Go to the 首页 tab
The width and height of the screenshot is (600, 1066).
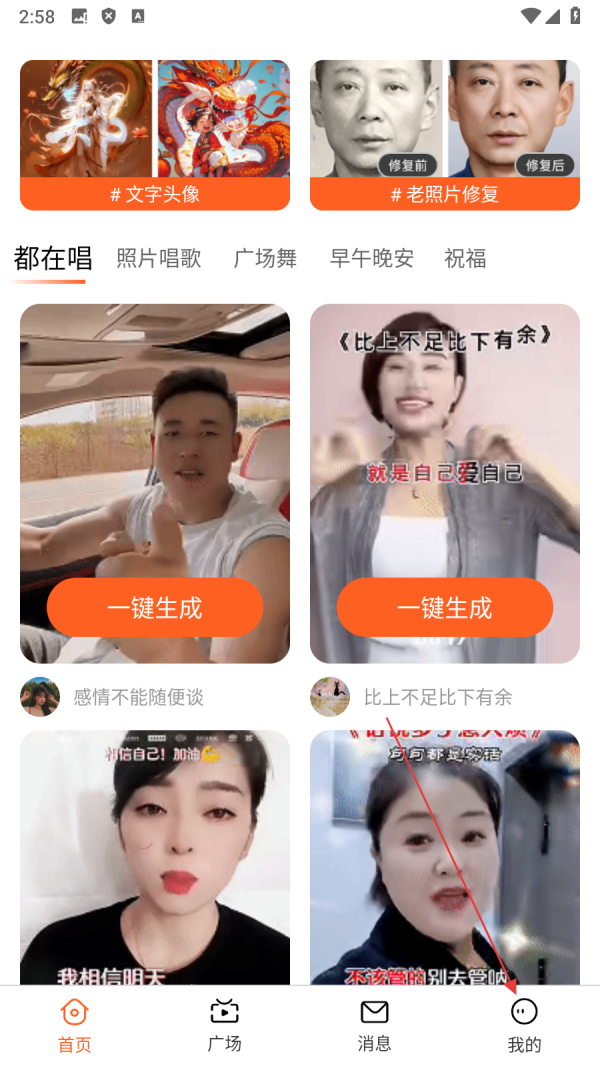(75, 1025)
